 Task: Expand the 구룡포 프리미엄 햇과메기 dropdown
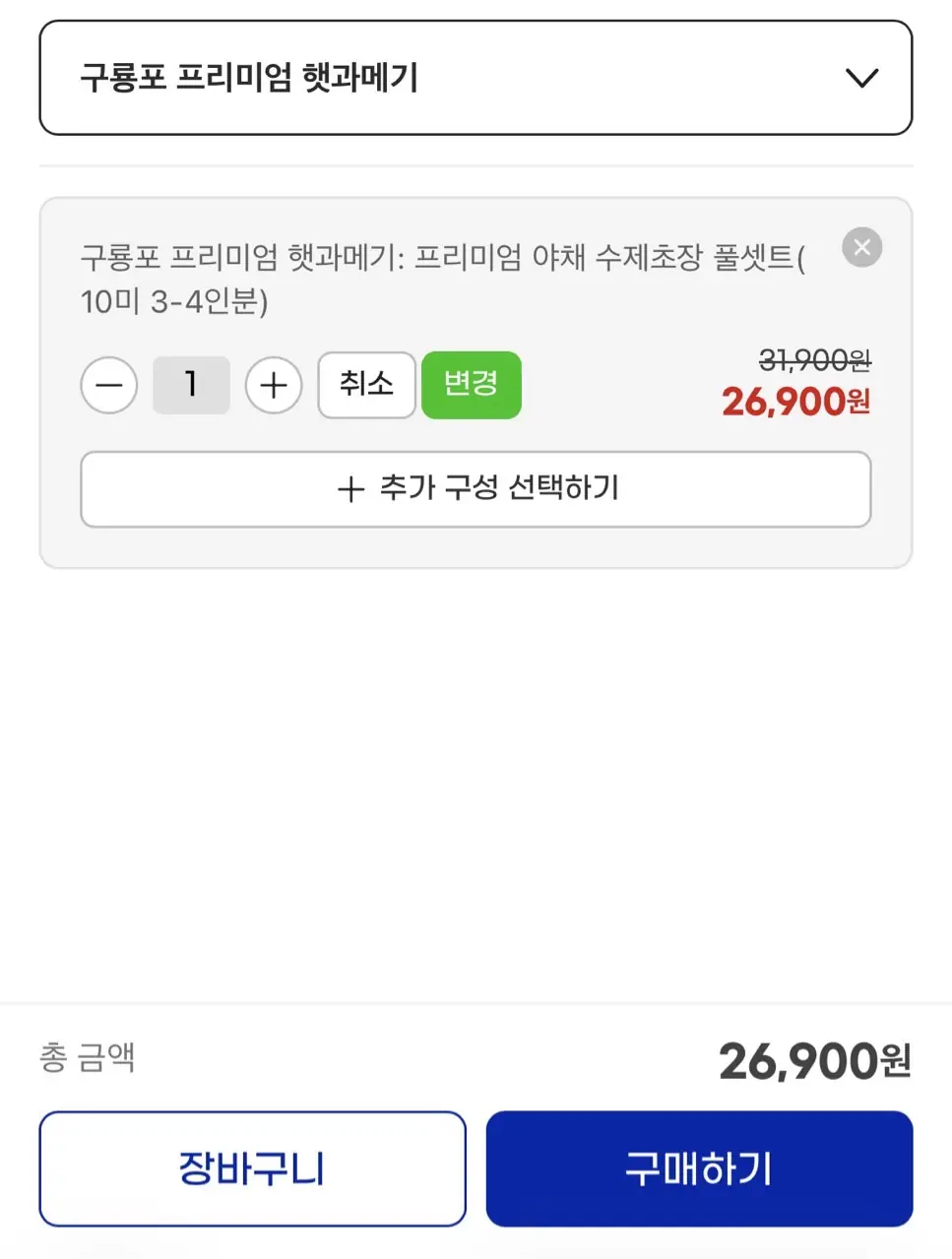tap(476, 78)
